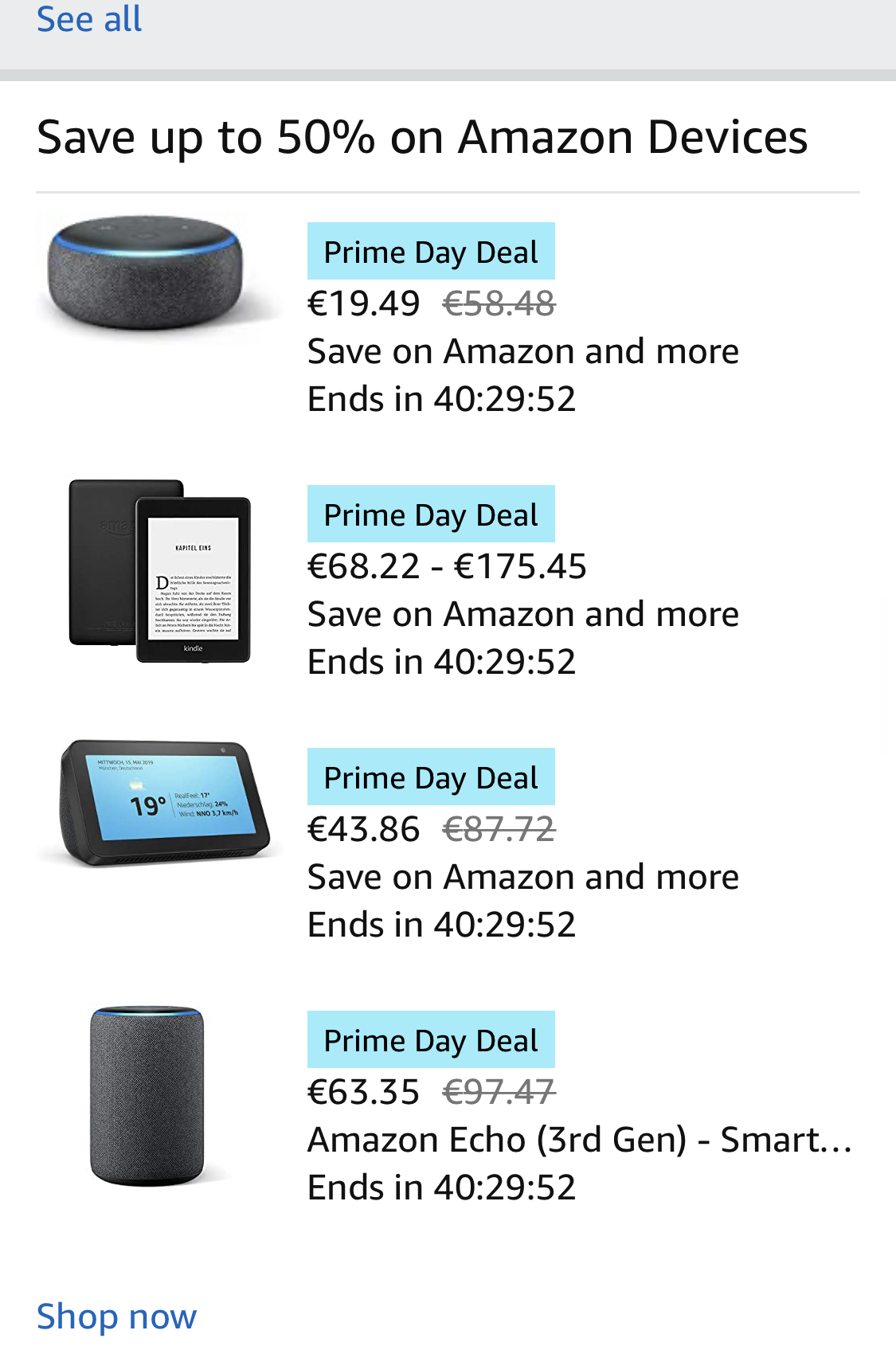Tap the Shop now link
The image size is (896, 1346).
116,1317
